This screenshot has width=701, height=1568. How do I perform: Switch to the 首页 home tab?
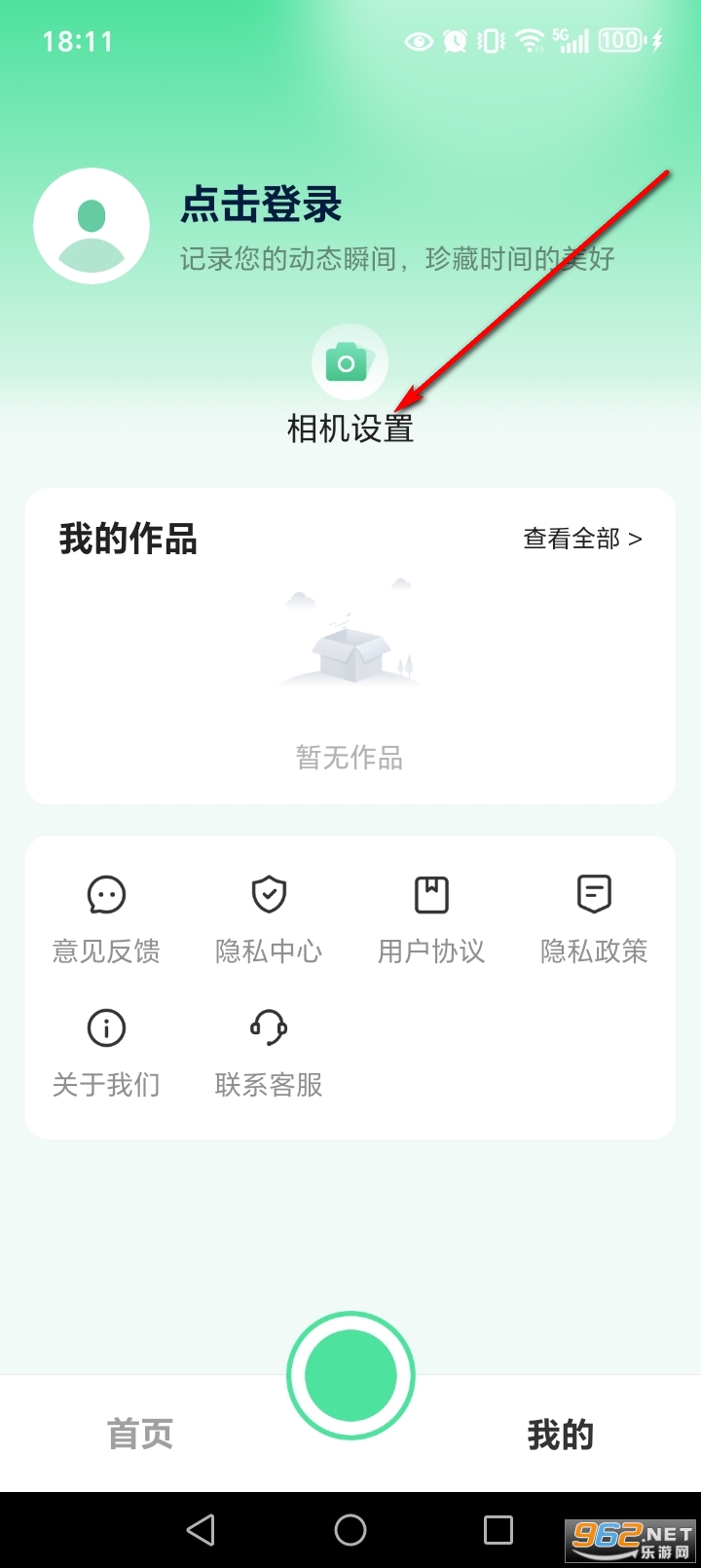(x=140, y=1434)
